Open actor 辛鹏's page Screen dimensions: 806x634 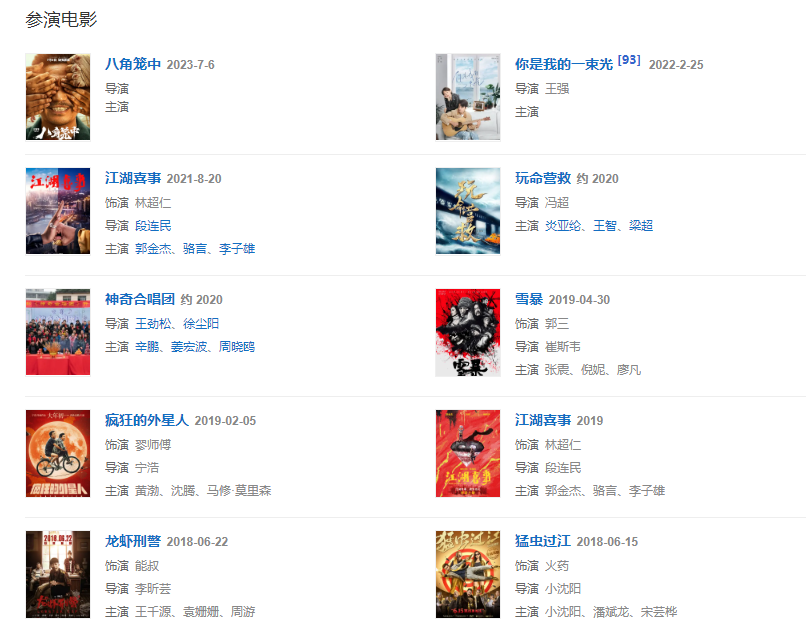(x=146, y=346)
